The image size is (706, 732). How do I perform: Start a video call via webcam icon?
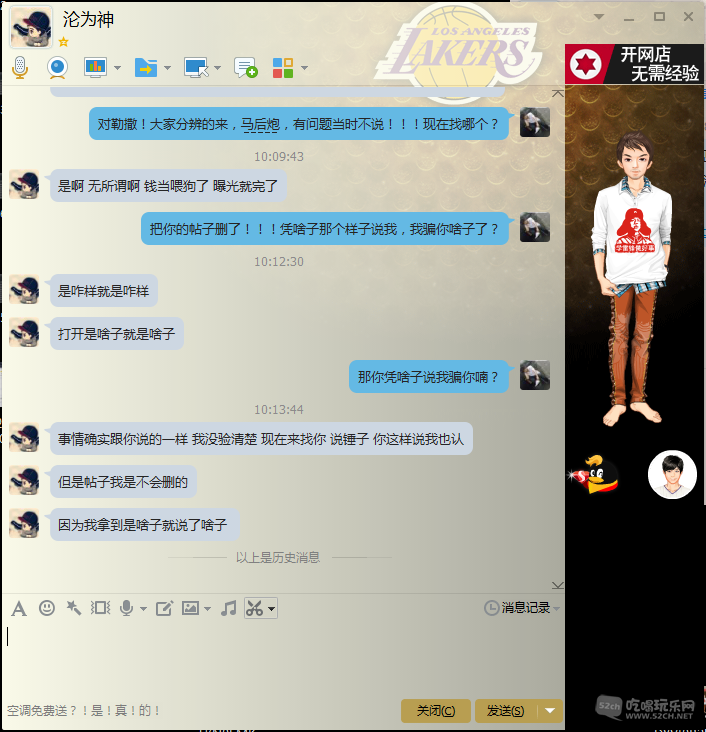57,67
